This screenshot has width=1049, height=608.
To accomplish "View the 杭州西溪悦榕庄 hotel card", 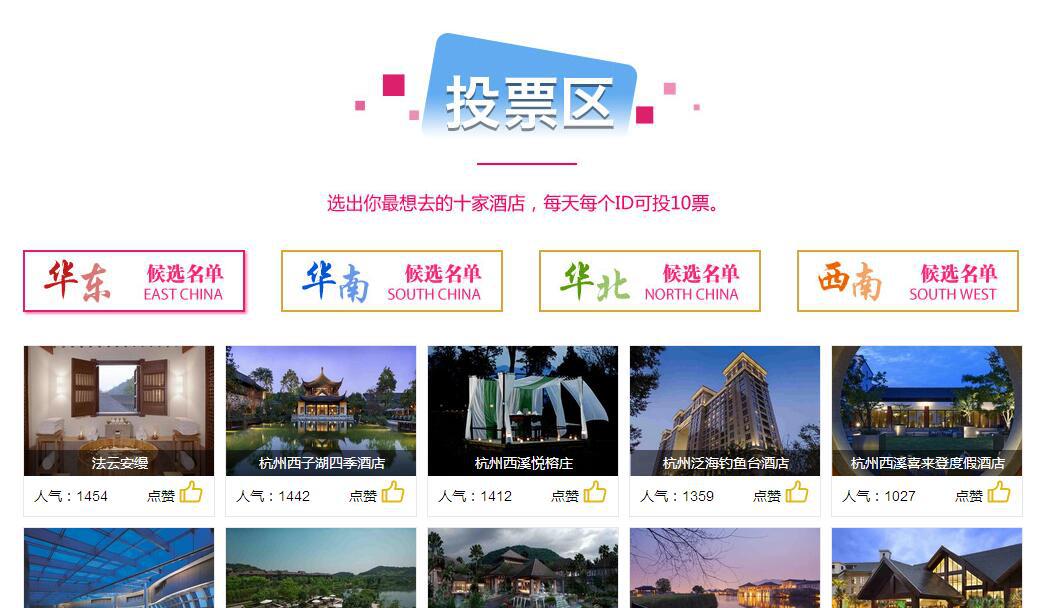I will [x=523, y=410].
